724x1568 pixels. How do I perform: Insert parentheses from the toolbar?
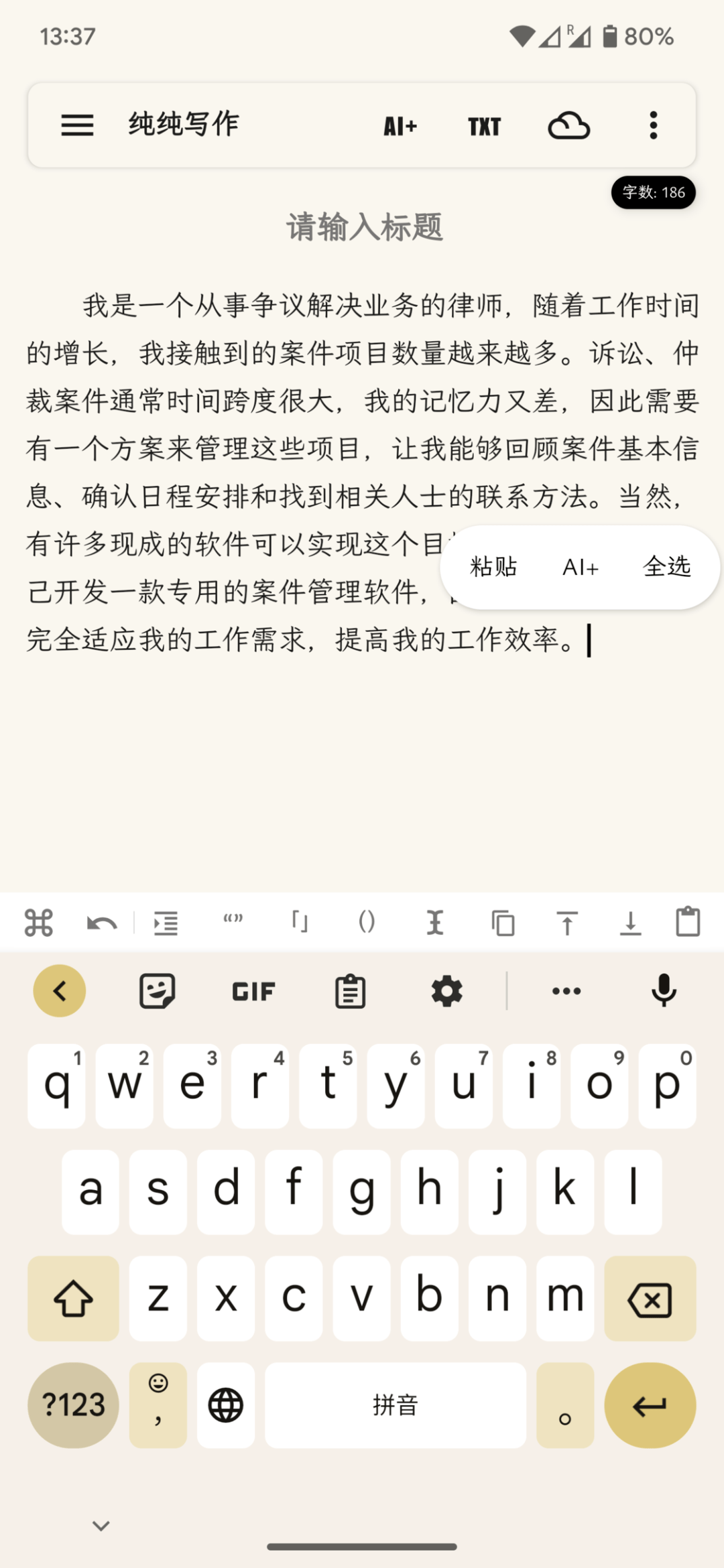[367, 922]
